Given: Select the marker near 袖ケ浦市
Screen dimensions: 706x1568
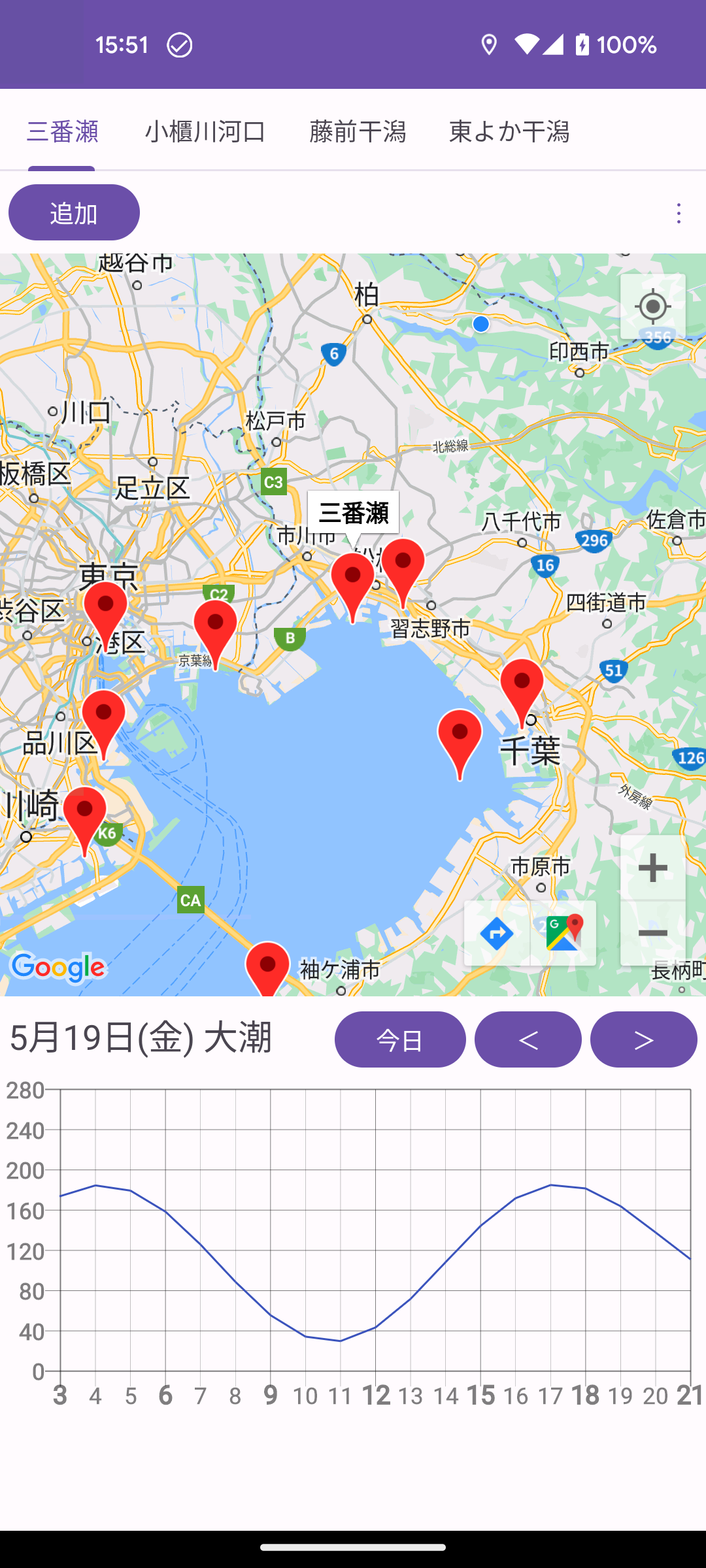Looking at the screenshot, I should pyautogui.click(x=267, y=970).
